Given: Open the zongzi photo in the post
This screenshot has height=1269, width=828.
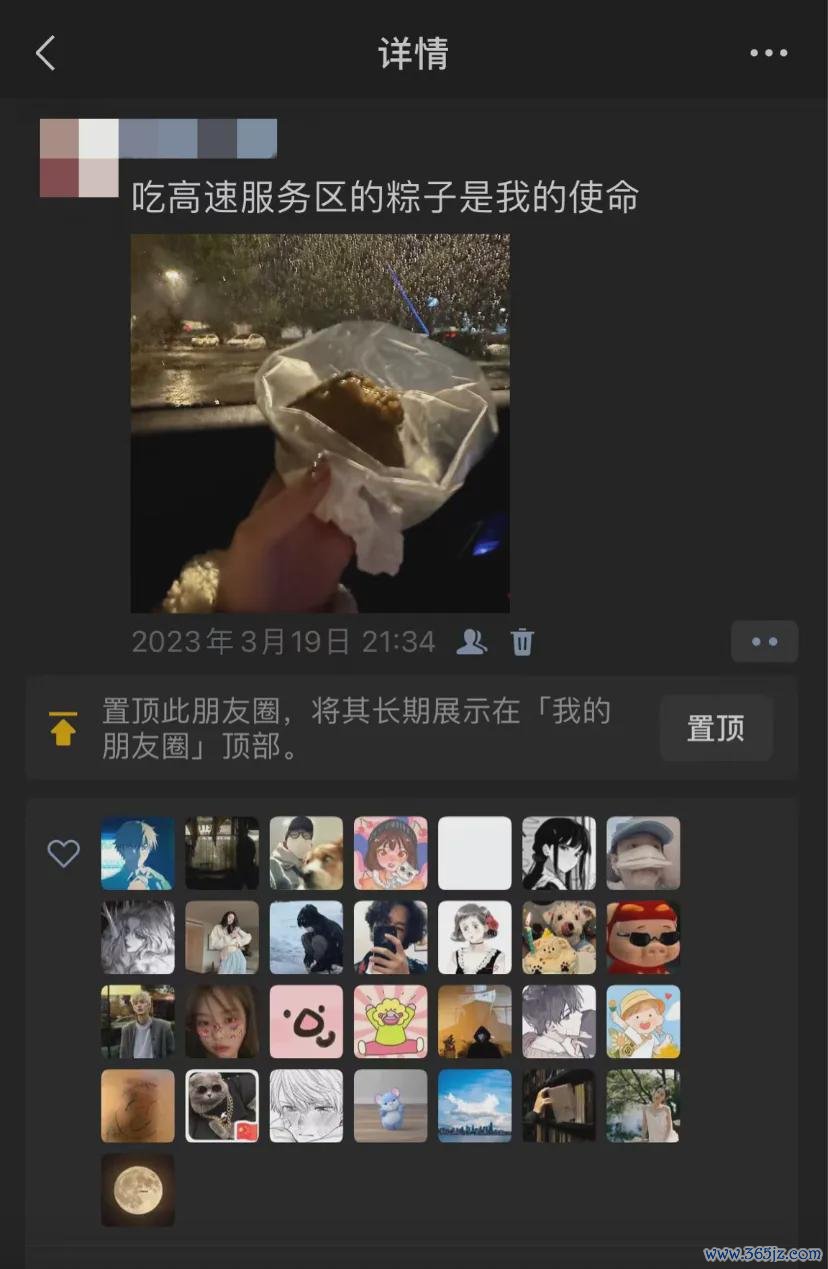Looking at the screenshot, I should pos(320,423).
